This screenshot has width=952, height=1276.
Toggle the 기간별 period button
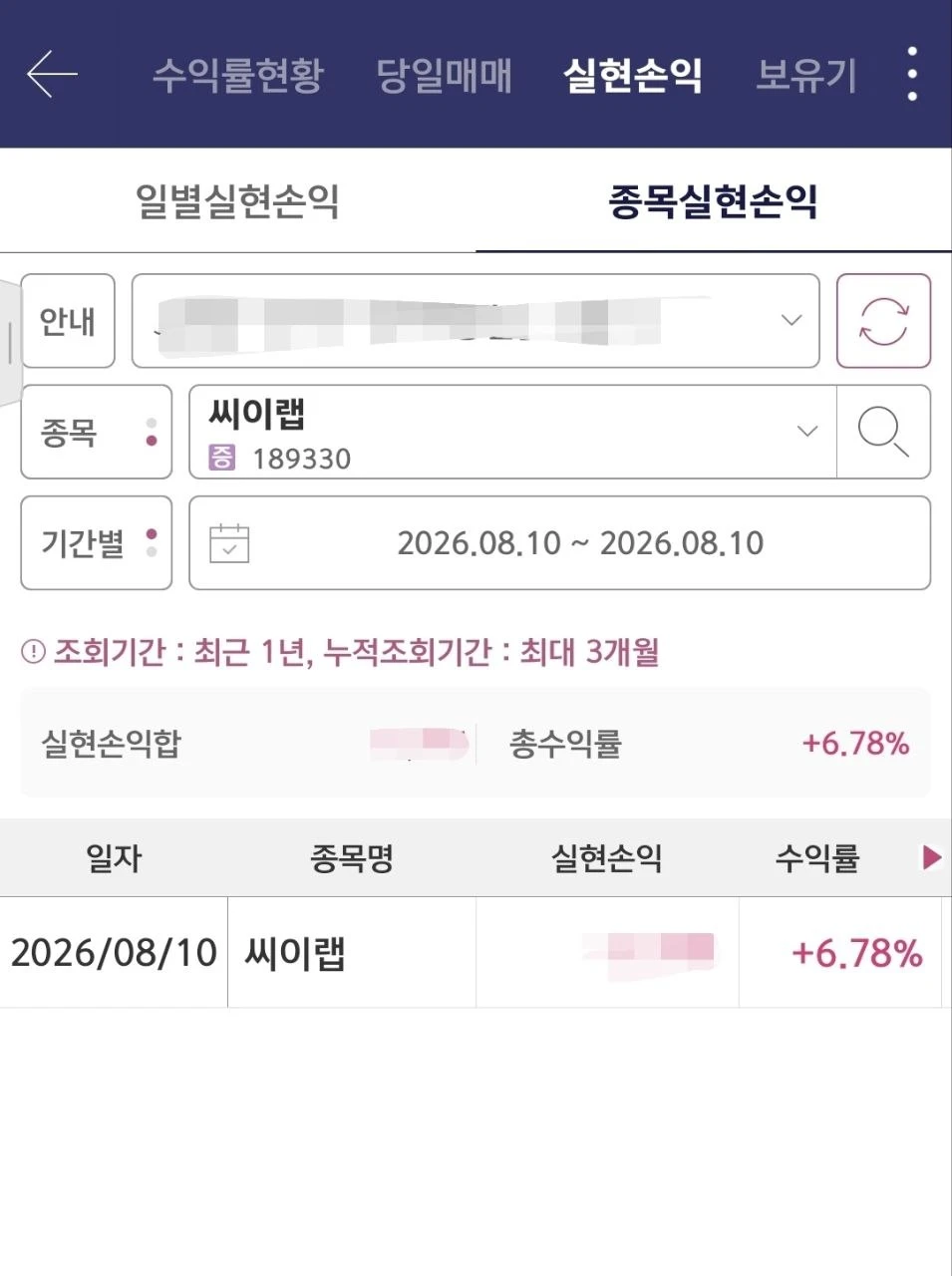tap(97, 542)
